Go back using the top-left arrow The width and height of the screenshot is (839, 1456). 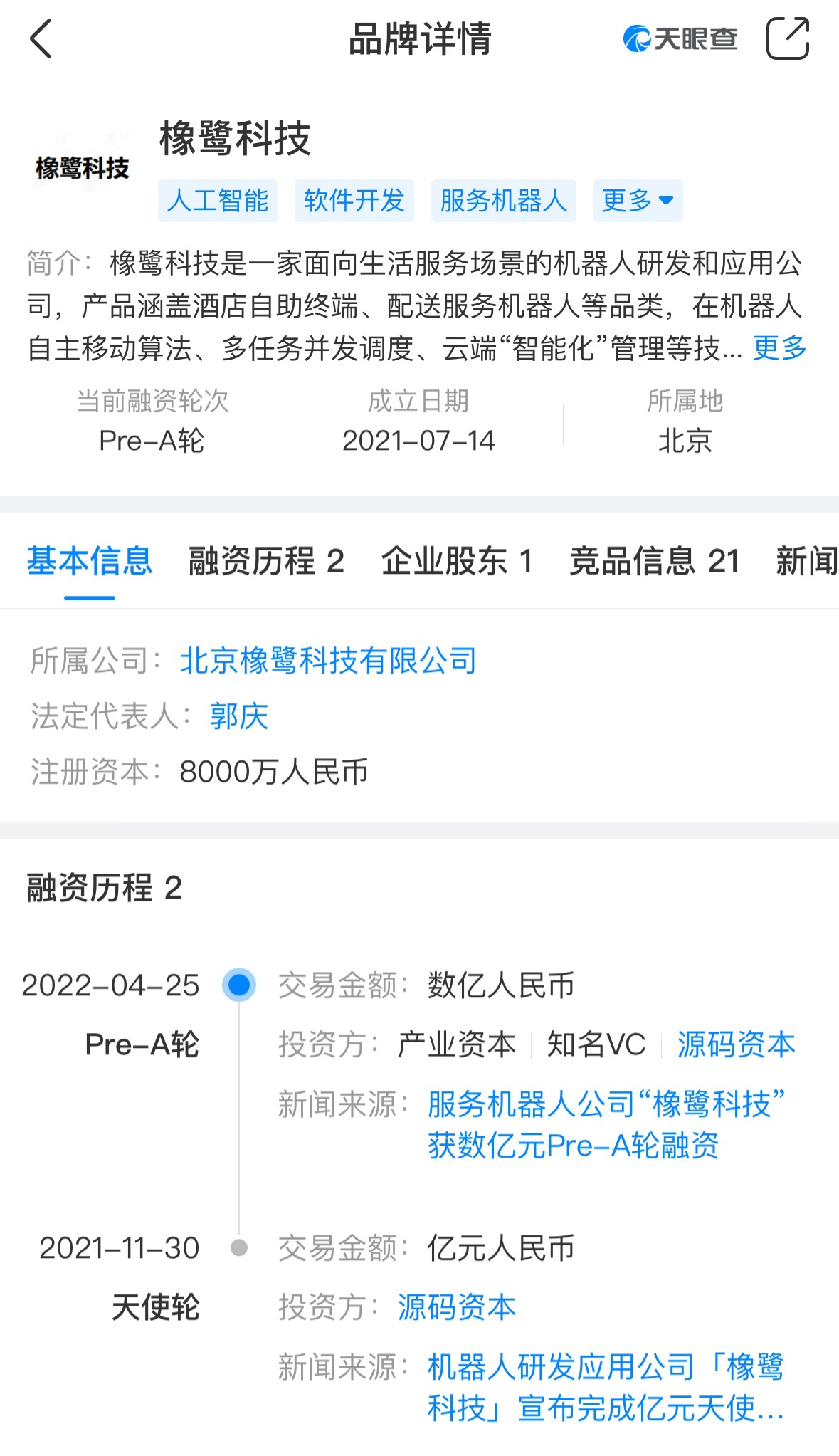click(41, 39)
